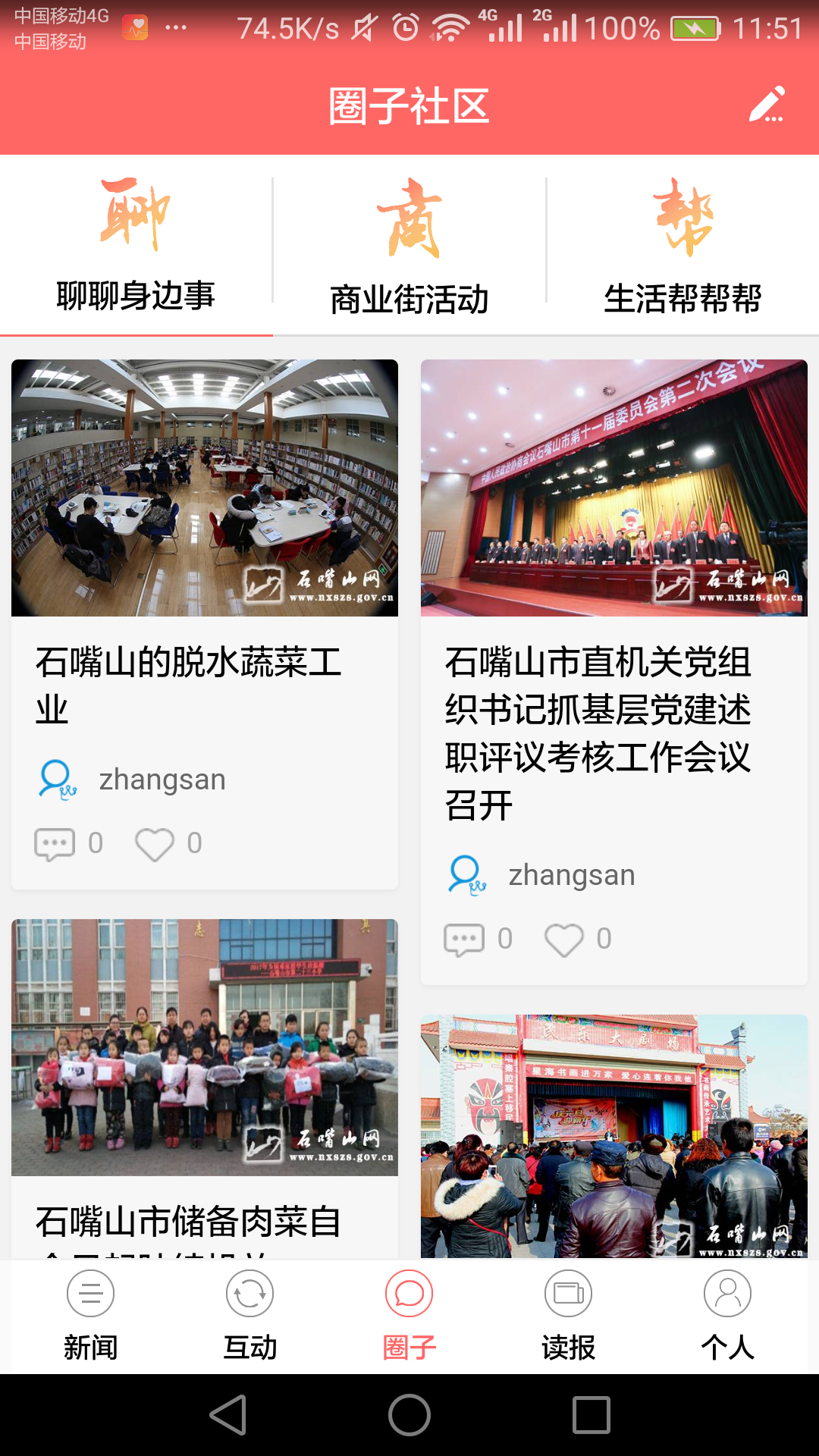Comment on the 石嘴山市直机关党组织书记 post
Screen dimensions: 819x1456
pyautogui.click(x=464, y=939)
